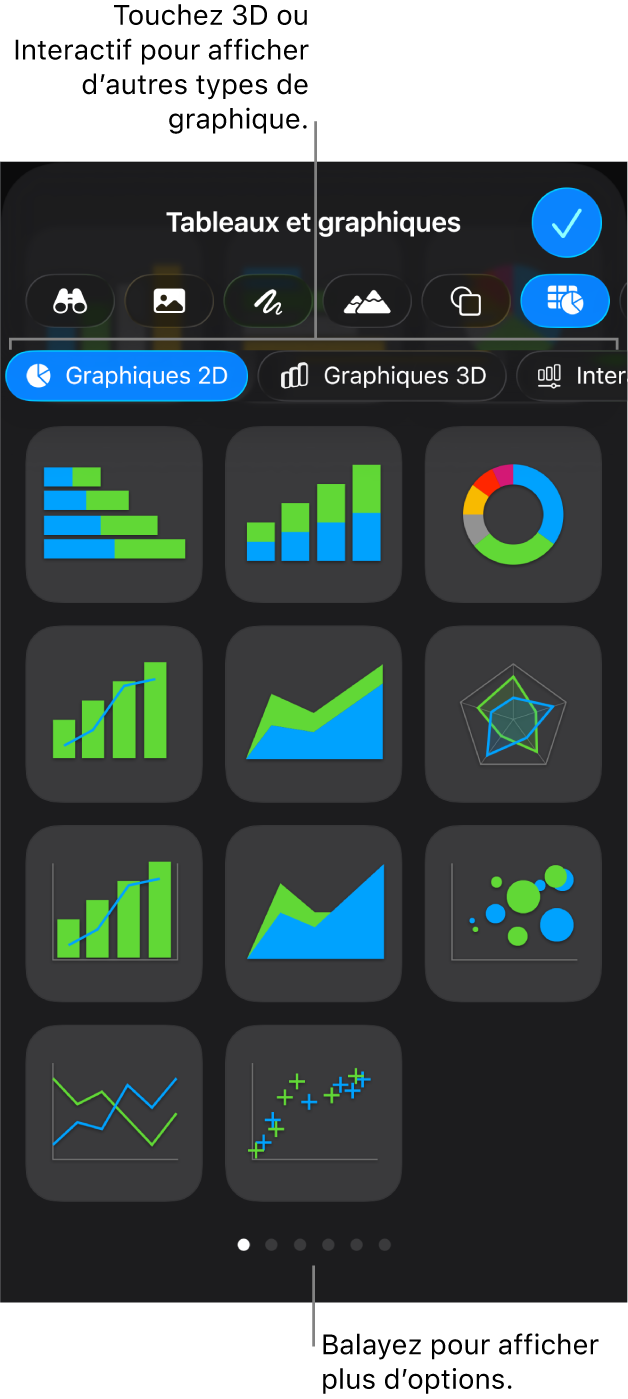Select the Graphiques 2D tab
The image size is (628, 1399).
pos(127,376)
